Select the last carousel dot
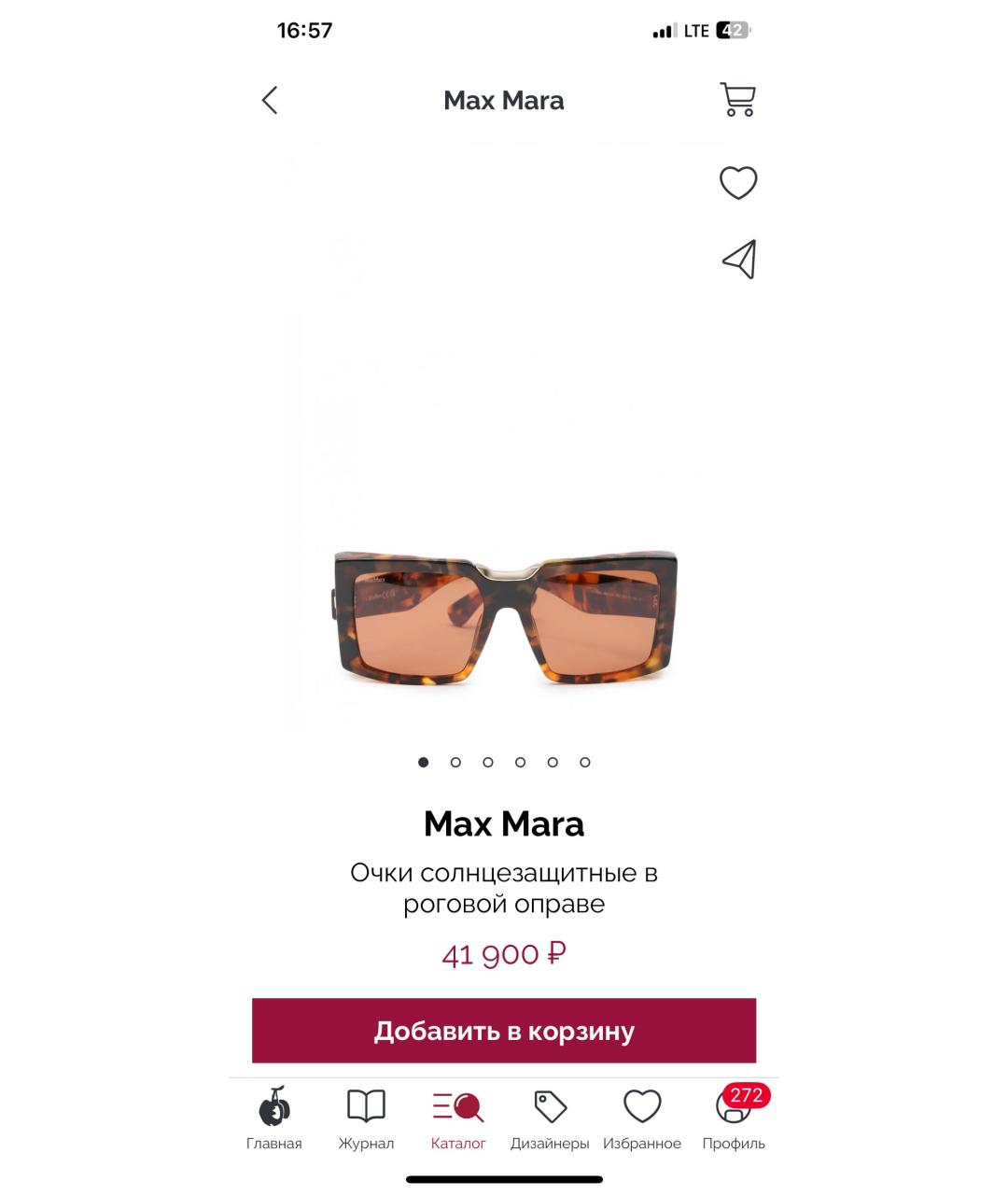 tap(585, 762)
